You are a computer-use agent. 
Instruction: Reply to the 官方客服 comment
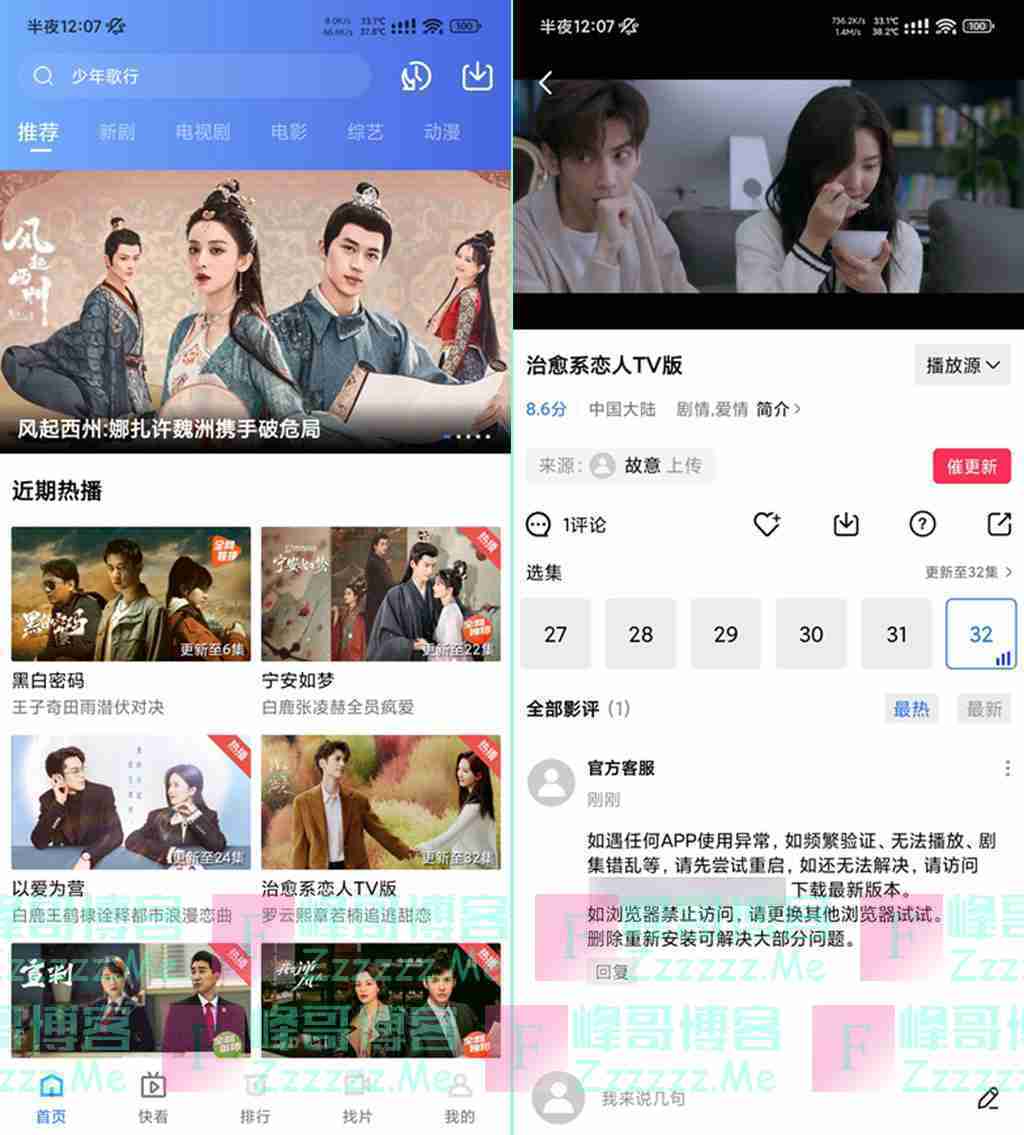coord(611,971)
